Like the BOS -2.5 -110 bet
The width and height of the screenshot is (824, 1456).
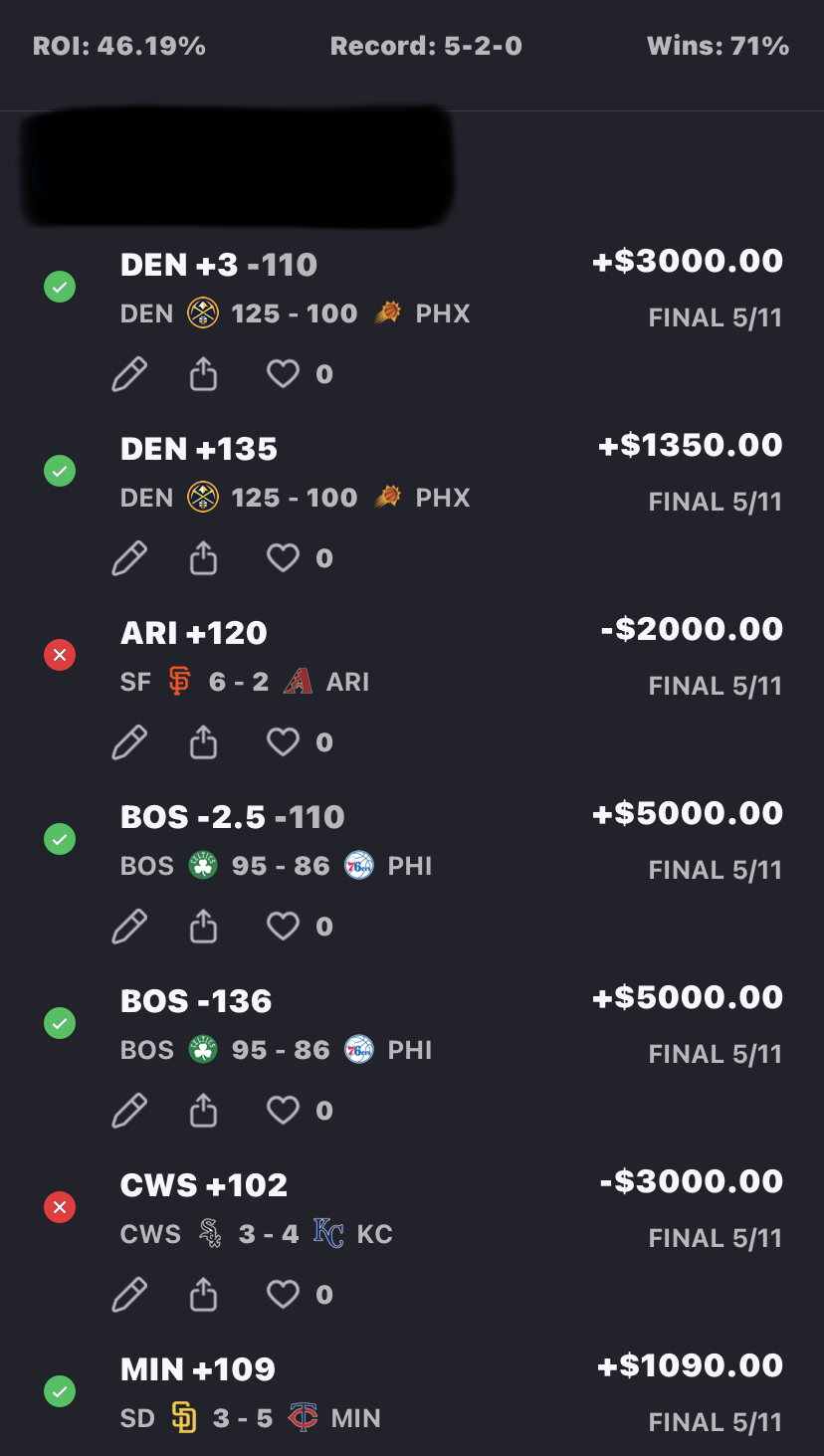tap(283, 927)
